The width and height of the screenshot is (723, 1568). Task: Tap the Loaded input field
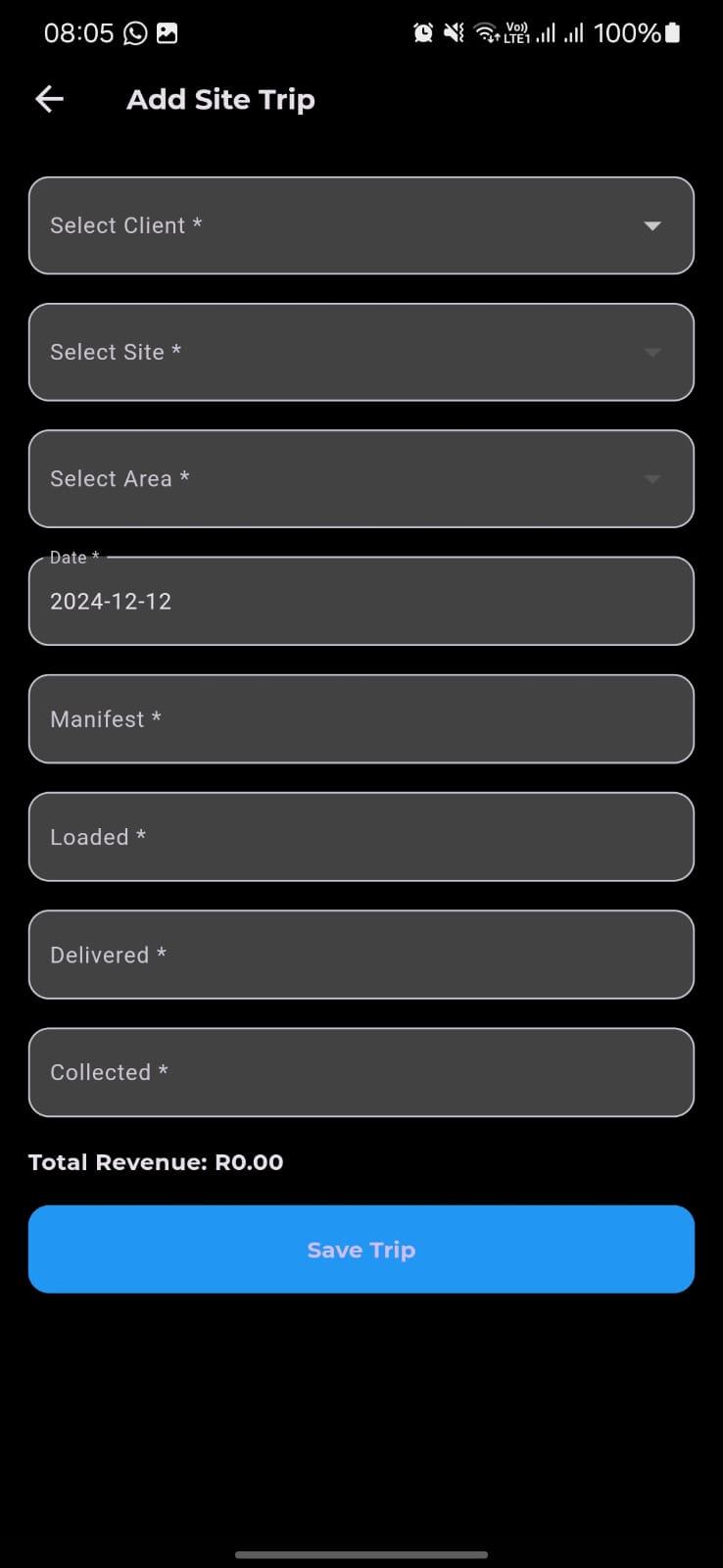(x=361, y=837)
